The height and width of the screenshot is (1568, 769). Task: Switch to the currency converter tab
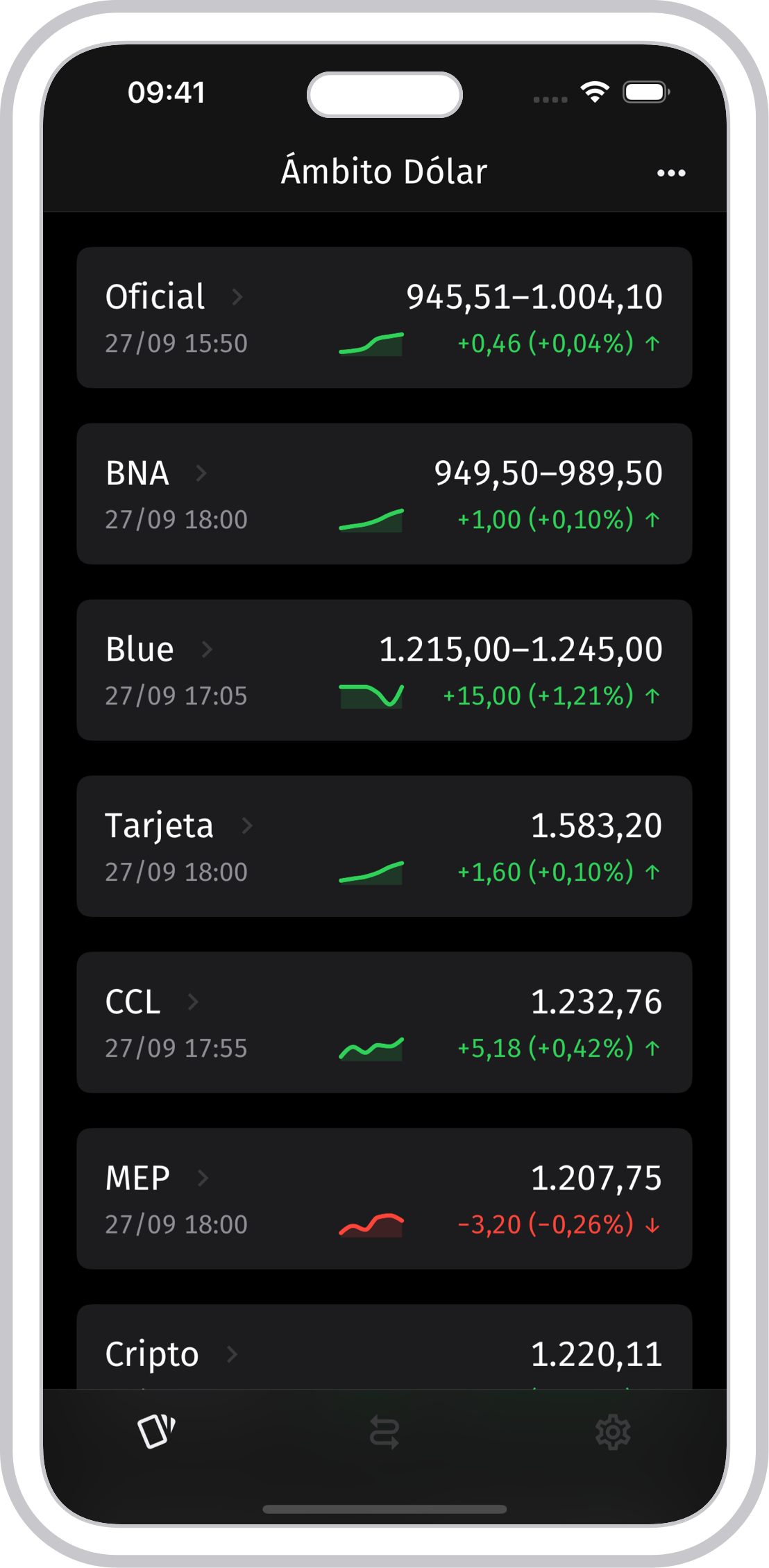click(x=384, y=1433)
